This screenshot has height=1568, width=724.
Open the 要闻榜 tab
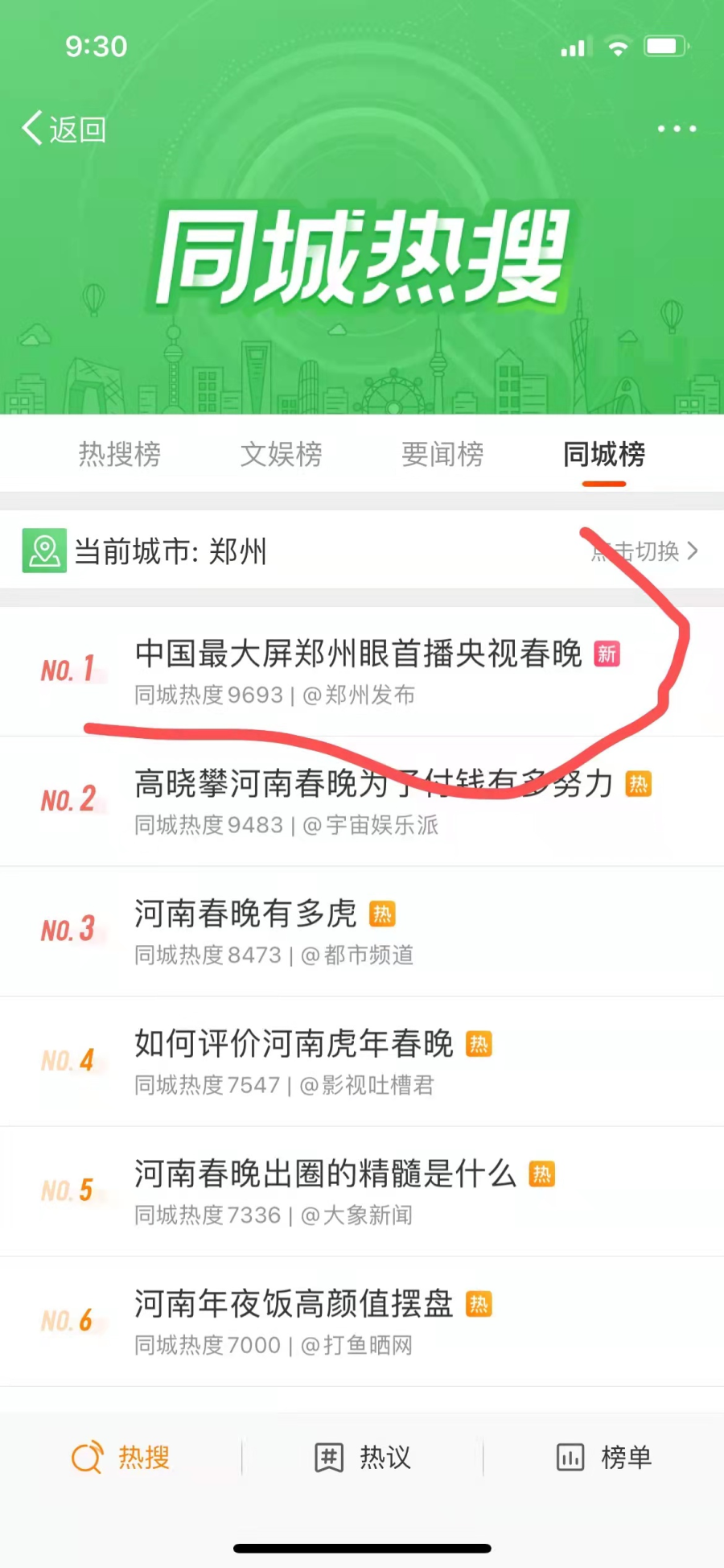tap(442, 455)
